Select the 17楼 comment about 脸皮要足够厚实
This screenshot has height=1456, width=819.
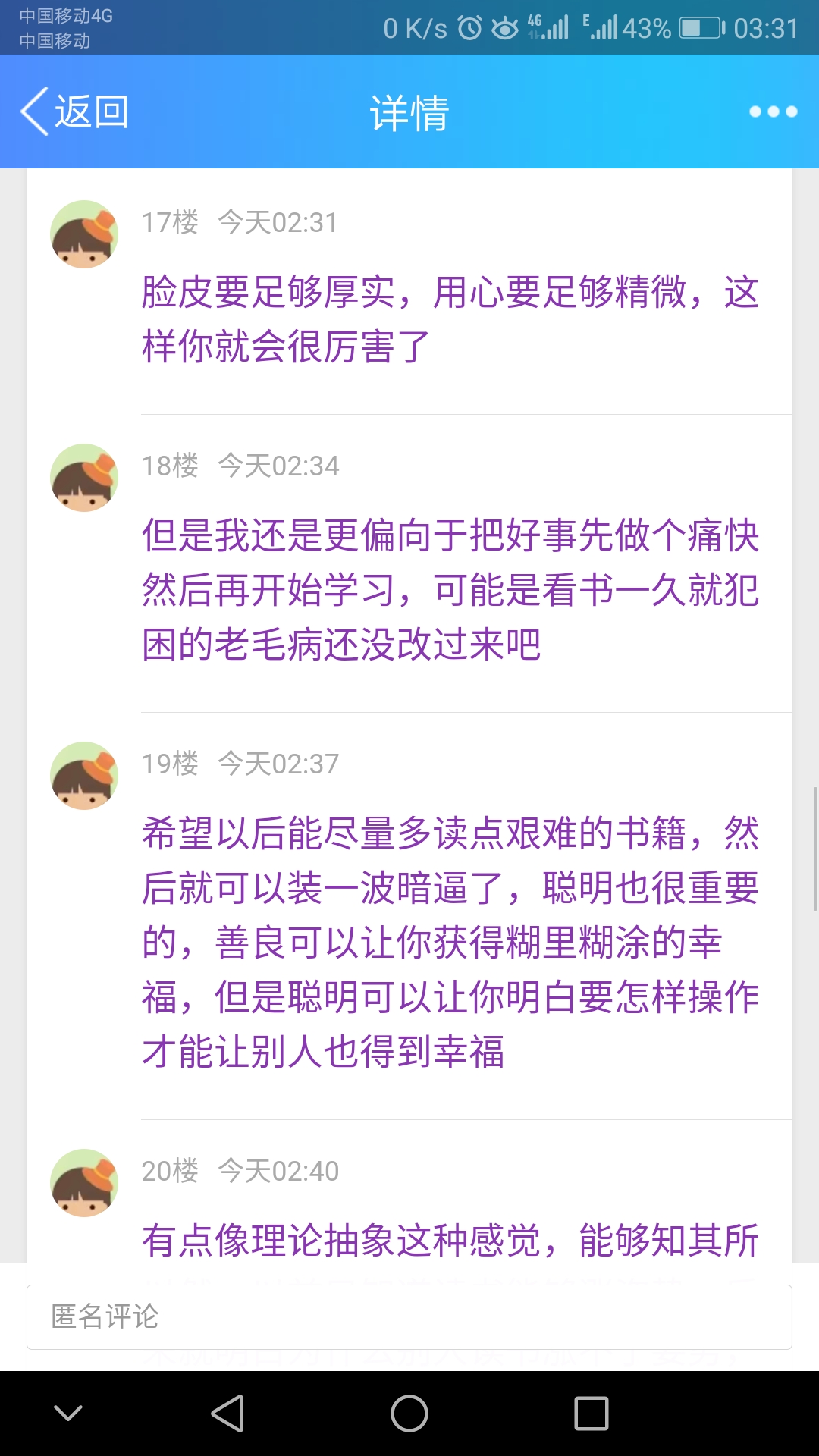(x=450, y=318)
